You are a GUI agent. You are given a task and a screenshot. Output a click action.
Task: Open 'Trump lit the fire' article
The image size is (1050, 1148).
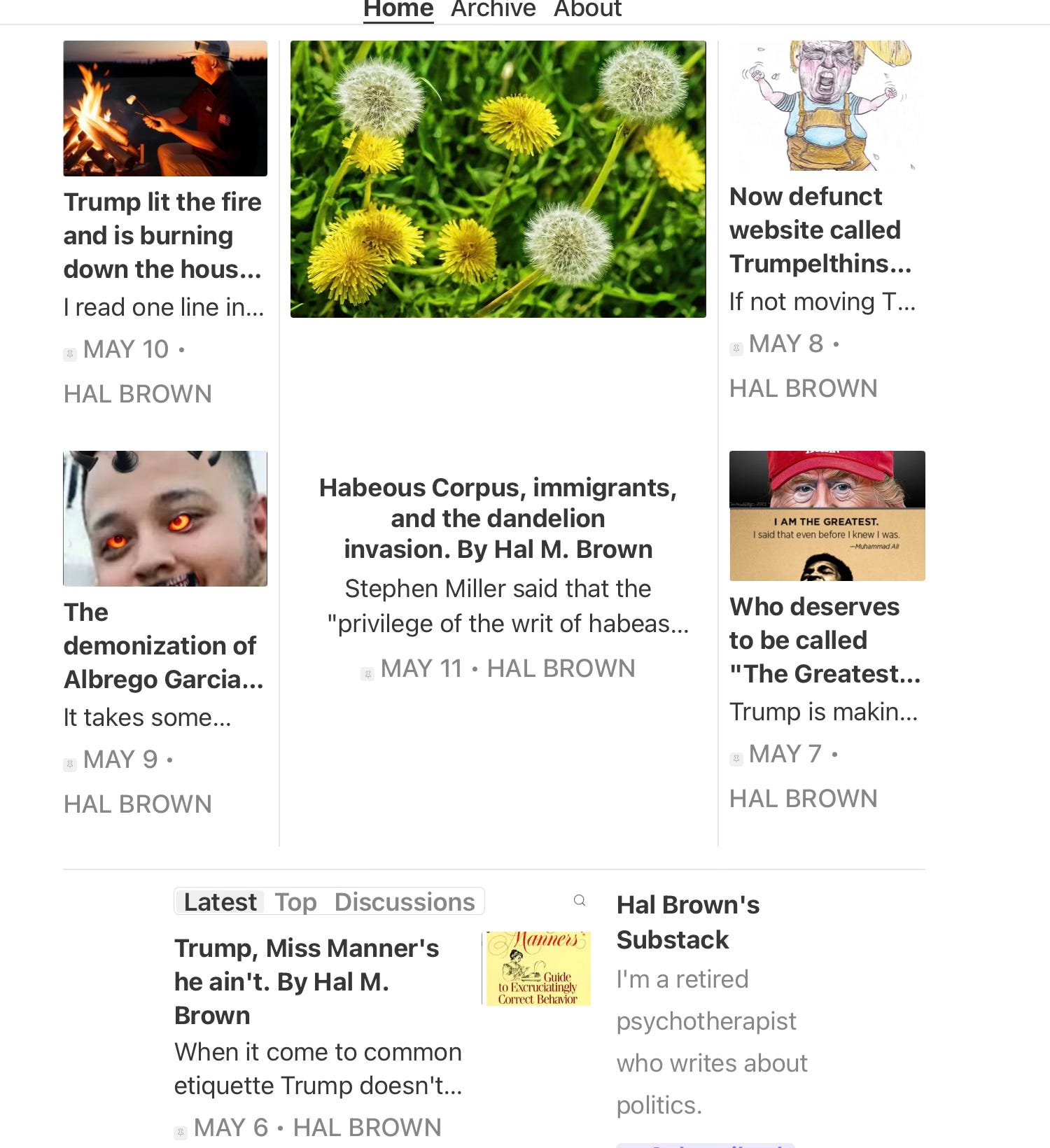(162, 235)
